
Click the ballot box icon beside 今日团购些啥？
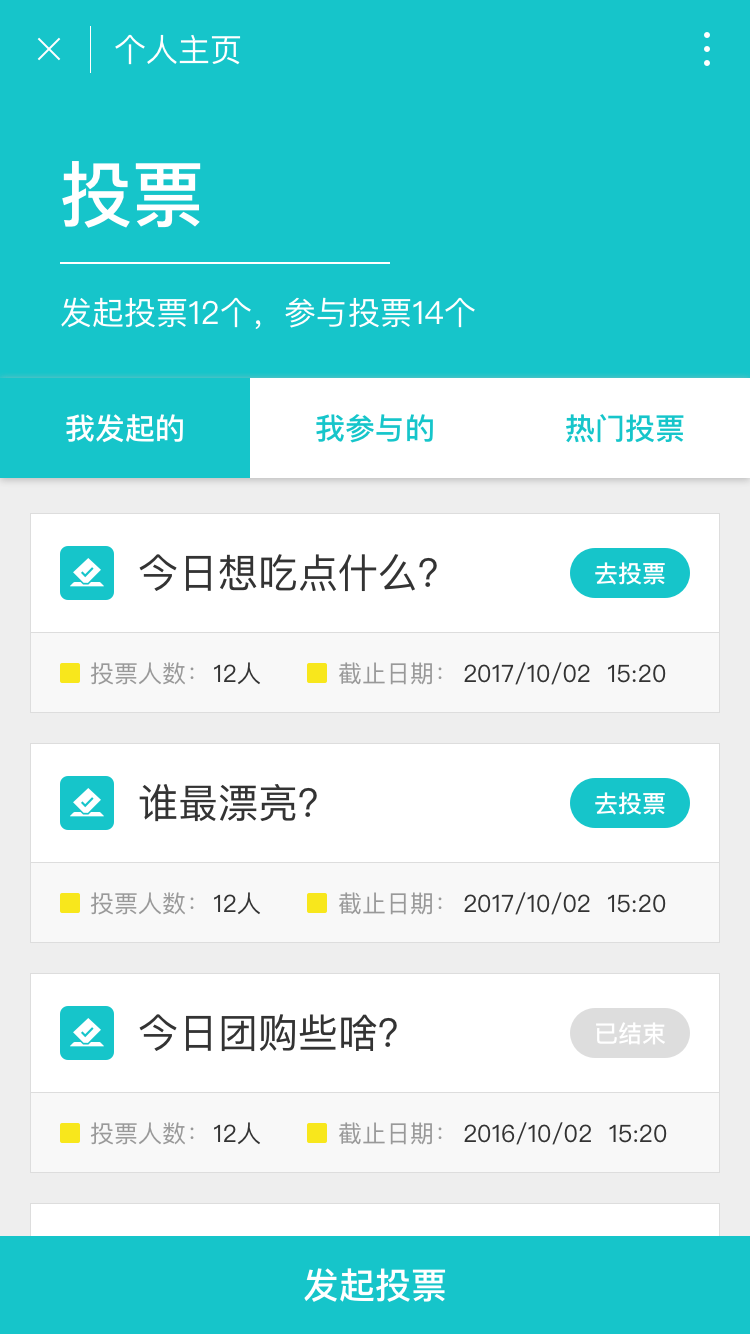coord(87,1033)
